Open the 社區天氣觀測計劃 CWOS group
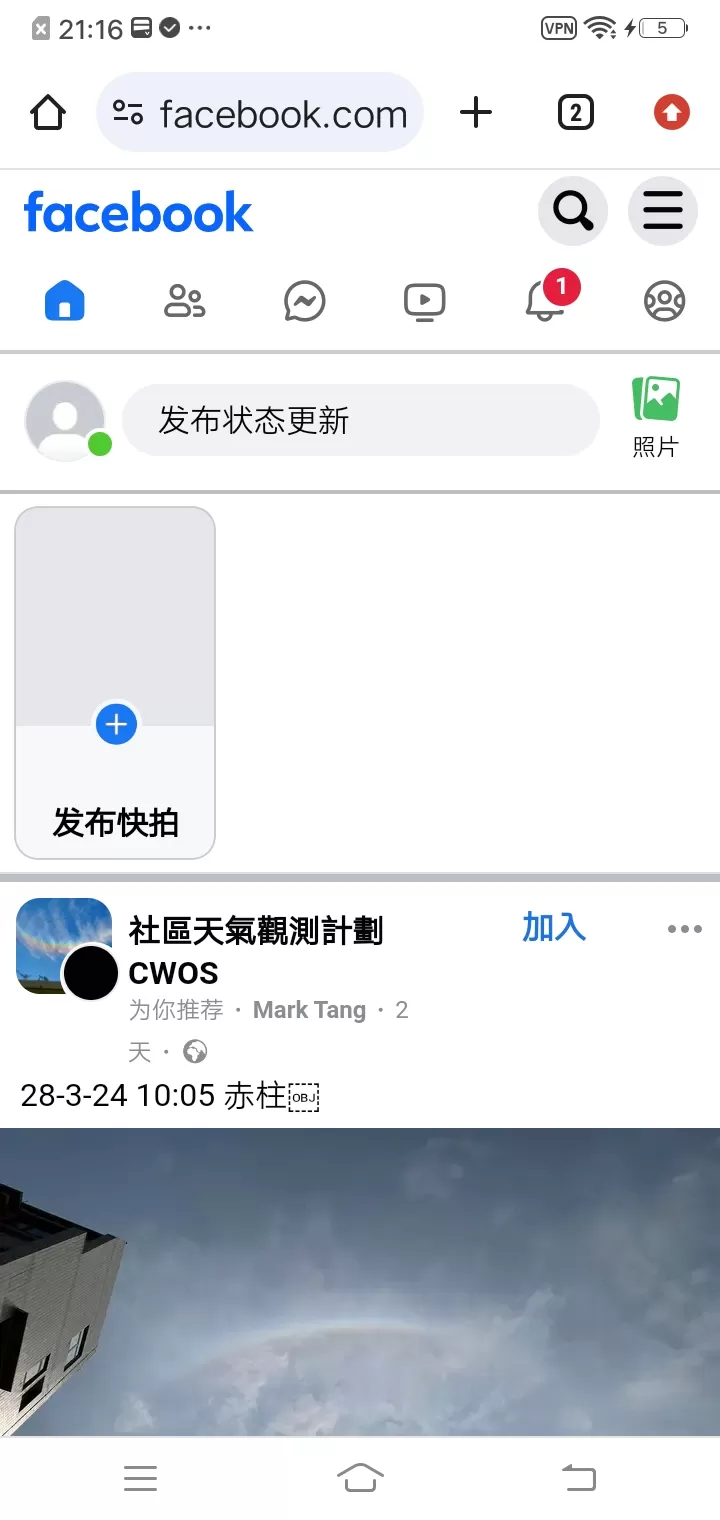This screenshot has height=1520, width=720. [255, 951]
